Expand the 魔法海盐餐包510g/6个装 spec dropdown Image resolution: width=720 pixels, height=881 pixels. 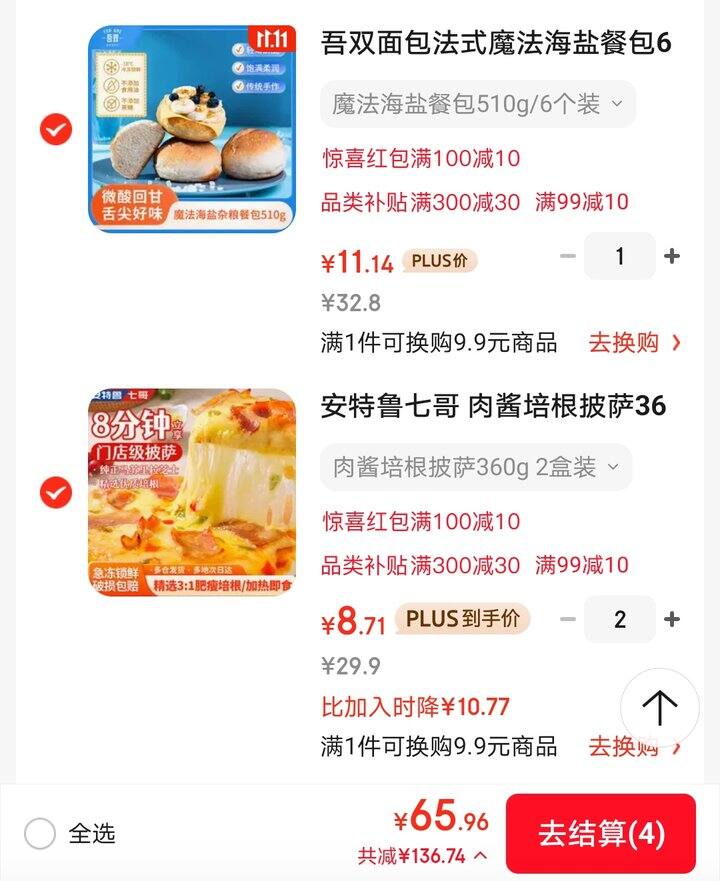(478, 104)
